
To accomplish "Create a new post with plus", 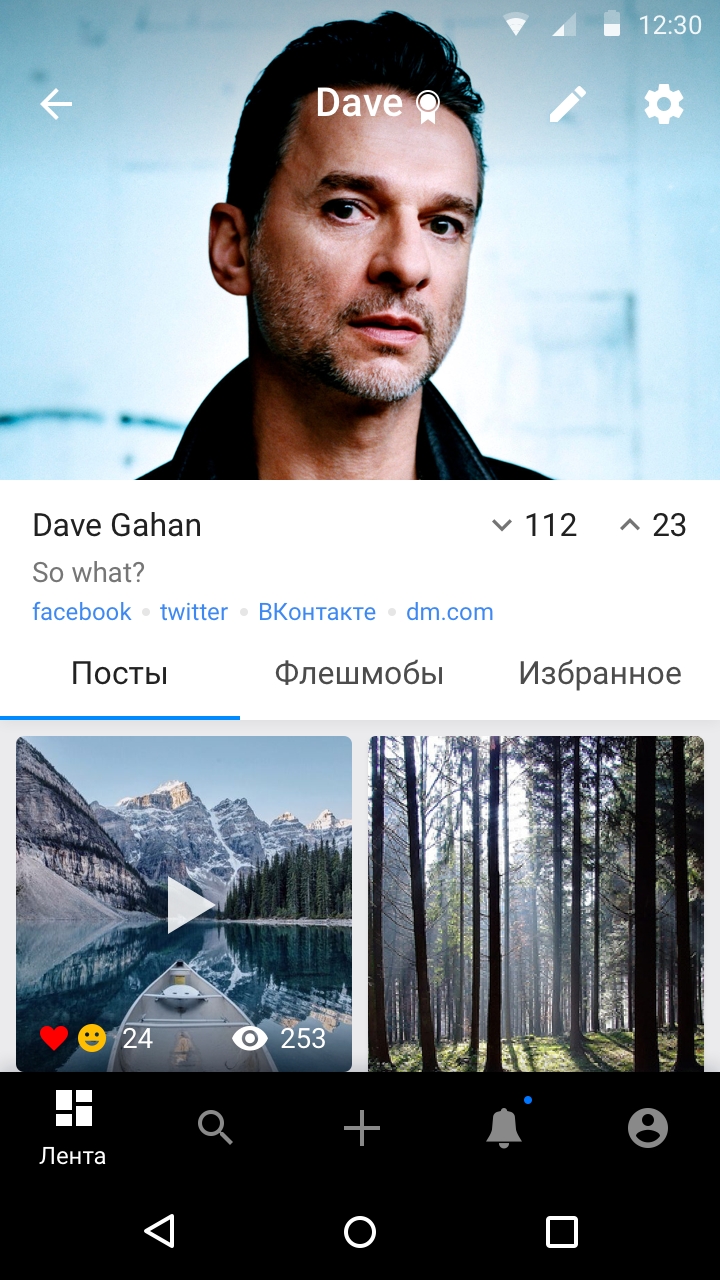I will 361,1129.
